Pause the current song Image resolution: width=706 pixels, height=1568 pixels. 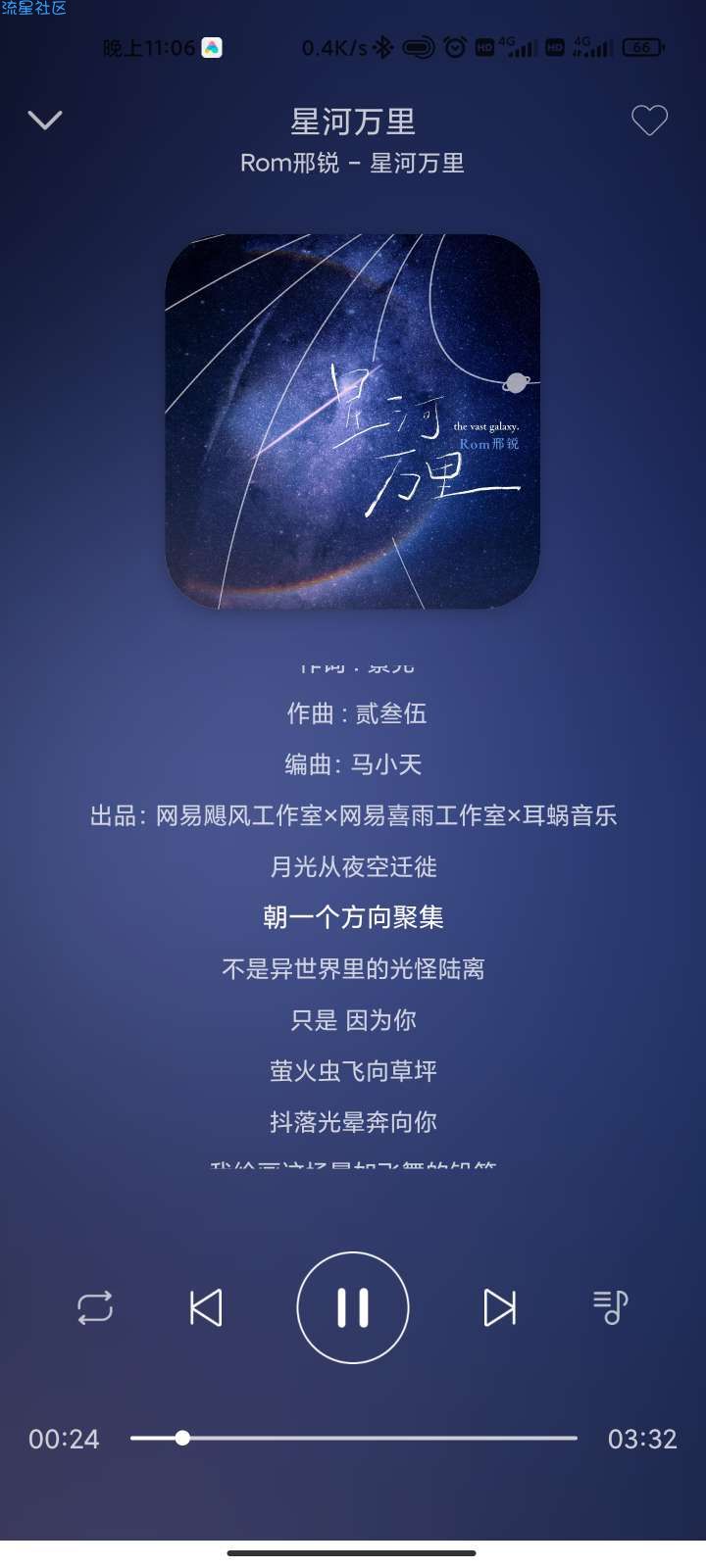click(x=353, y=1307)
